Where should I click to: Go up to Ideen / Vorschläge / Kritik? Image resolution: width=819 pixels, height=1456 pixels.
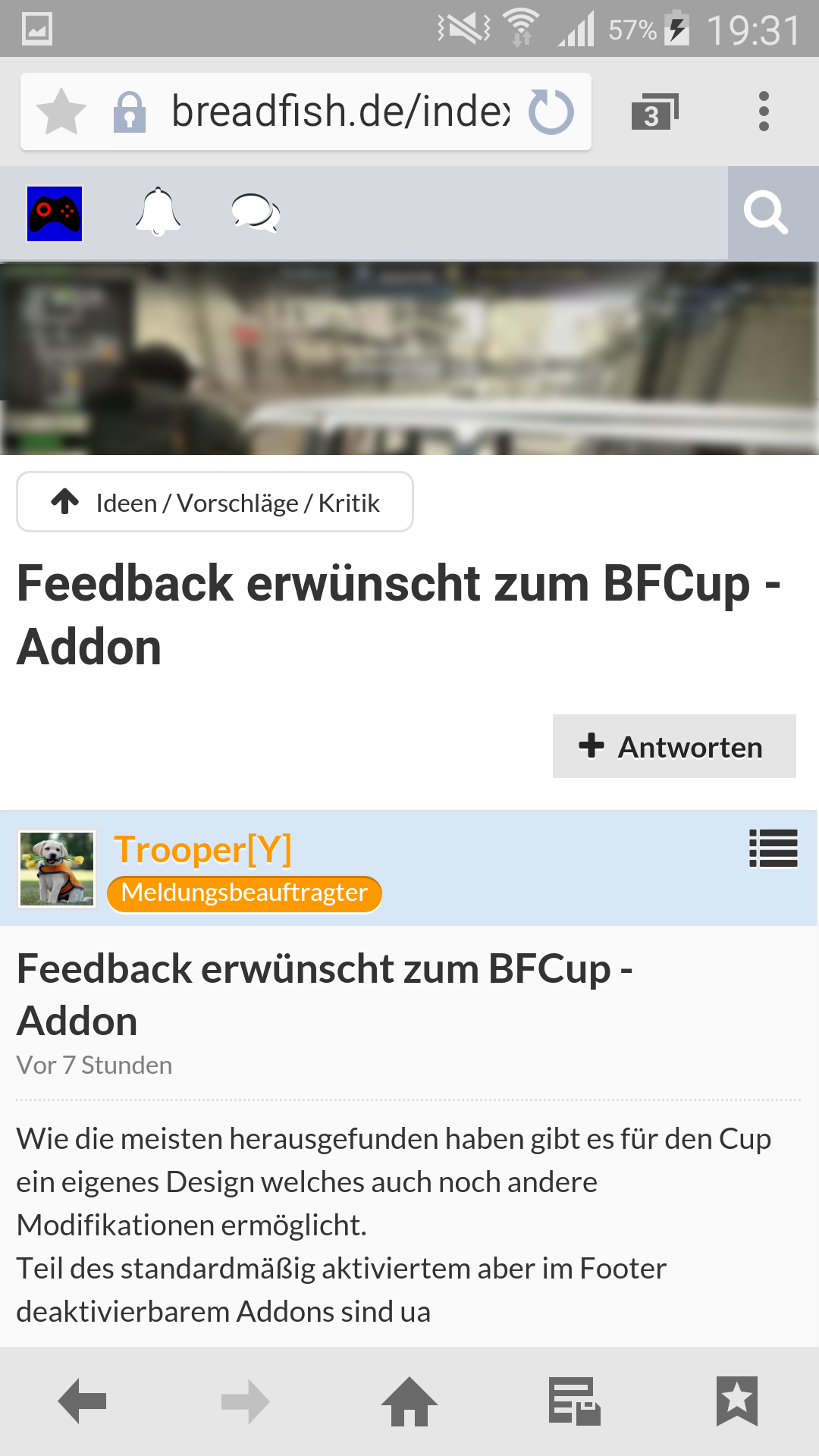215,502
